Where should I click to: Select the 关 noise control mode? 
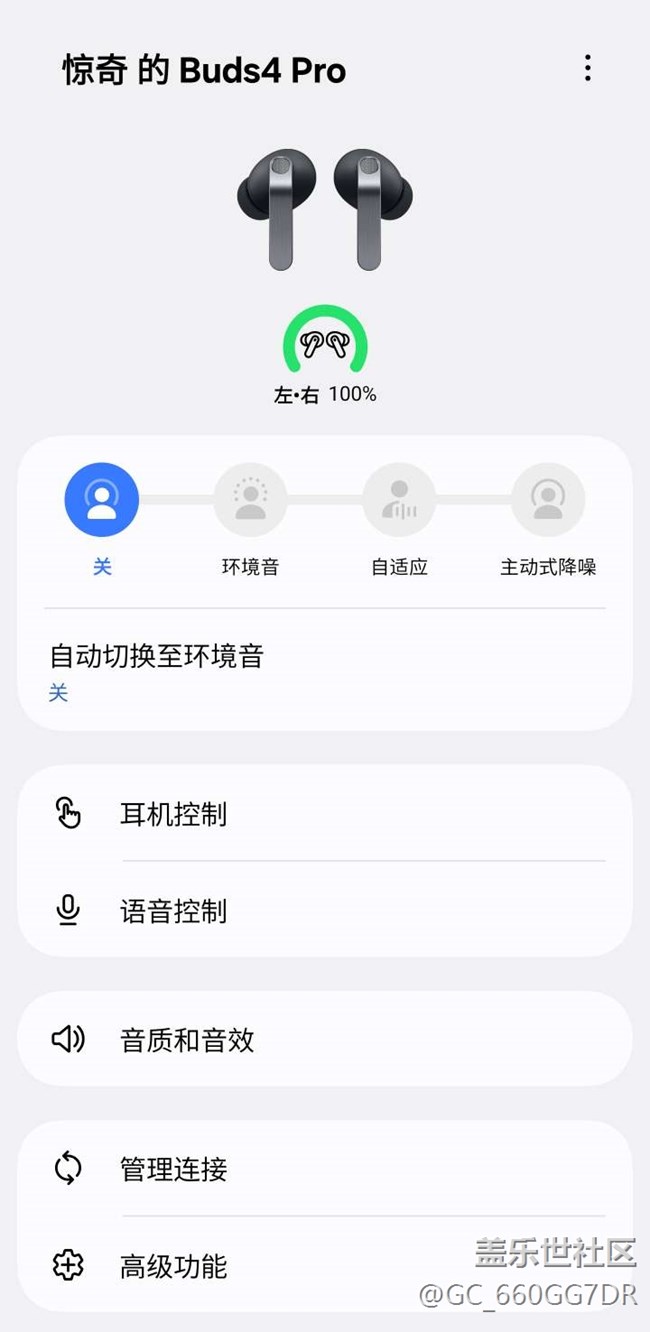point(101,499)
